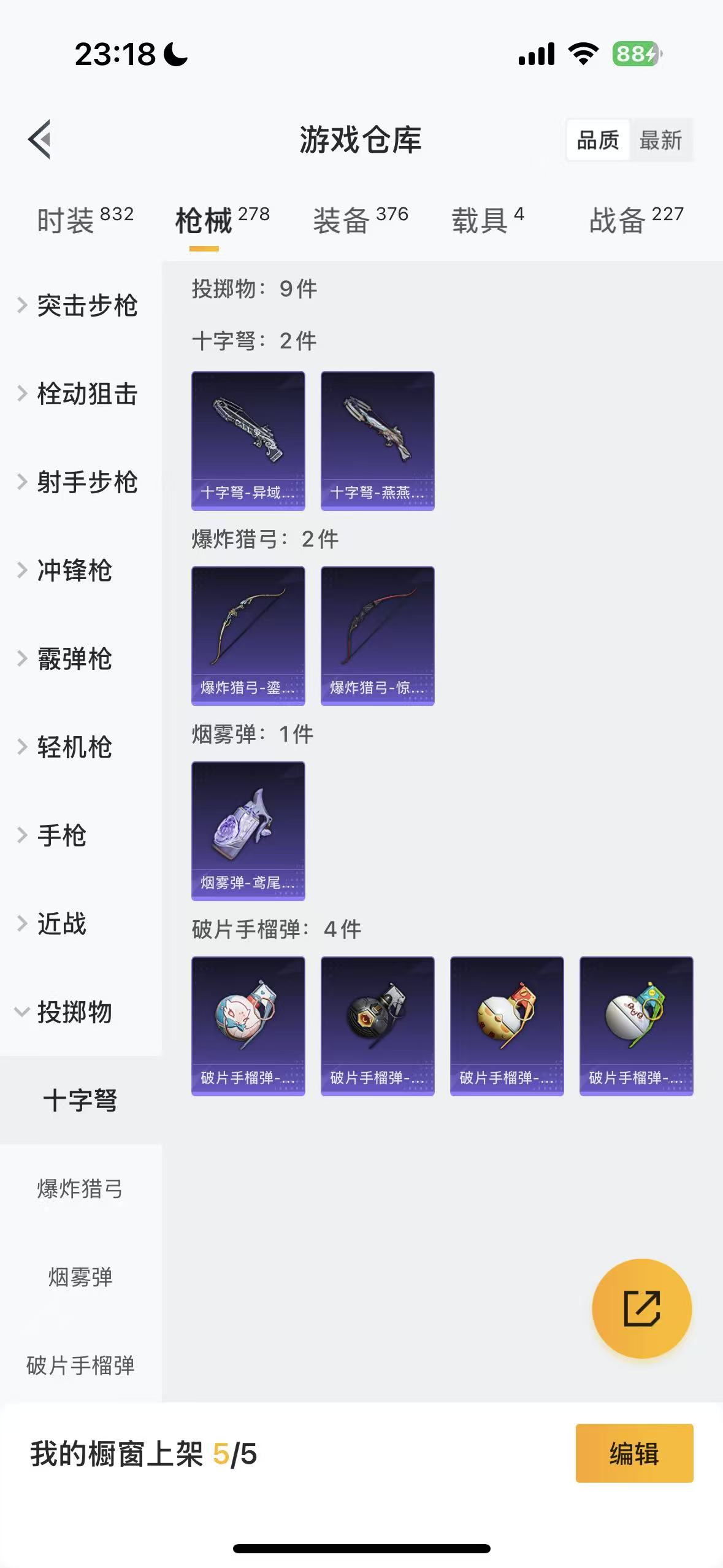This screenshot has width=723, height=1568.
Task: Select the 爆炸猎弓 subcategory
Action: coord(80,1189)
